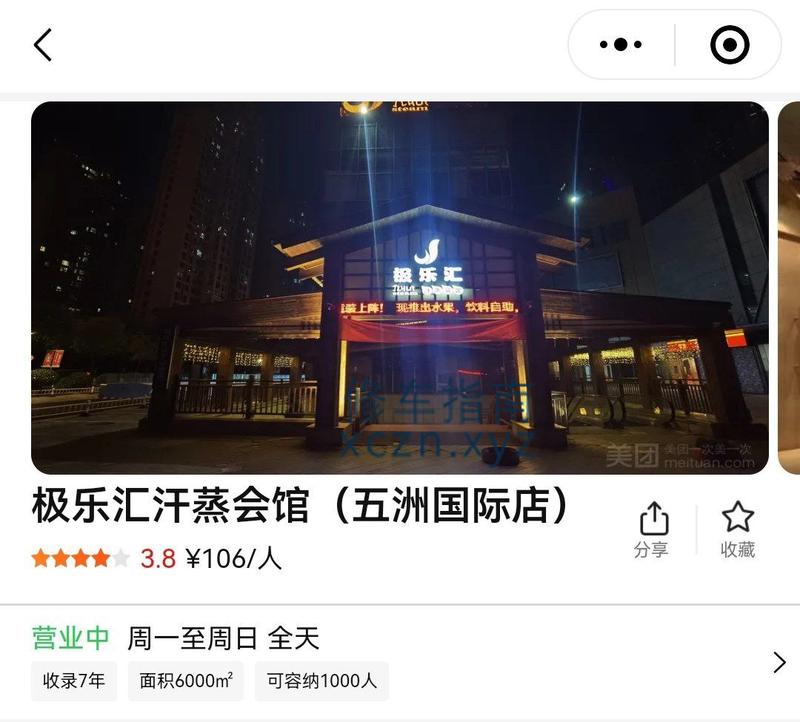Screen dimensions: 800x722
Task: Expand business hours details with the chevron
Action: click(779, 662)
